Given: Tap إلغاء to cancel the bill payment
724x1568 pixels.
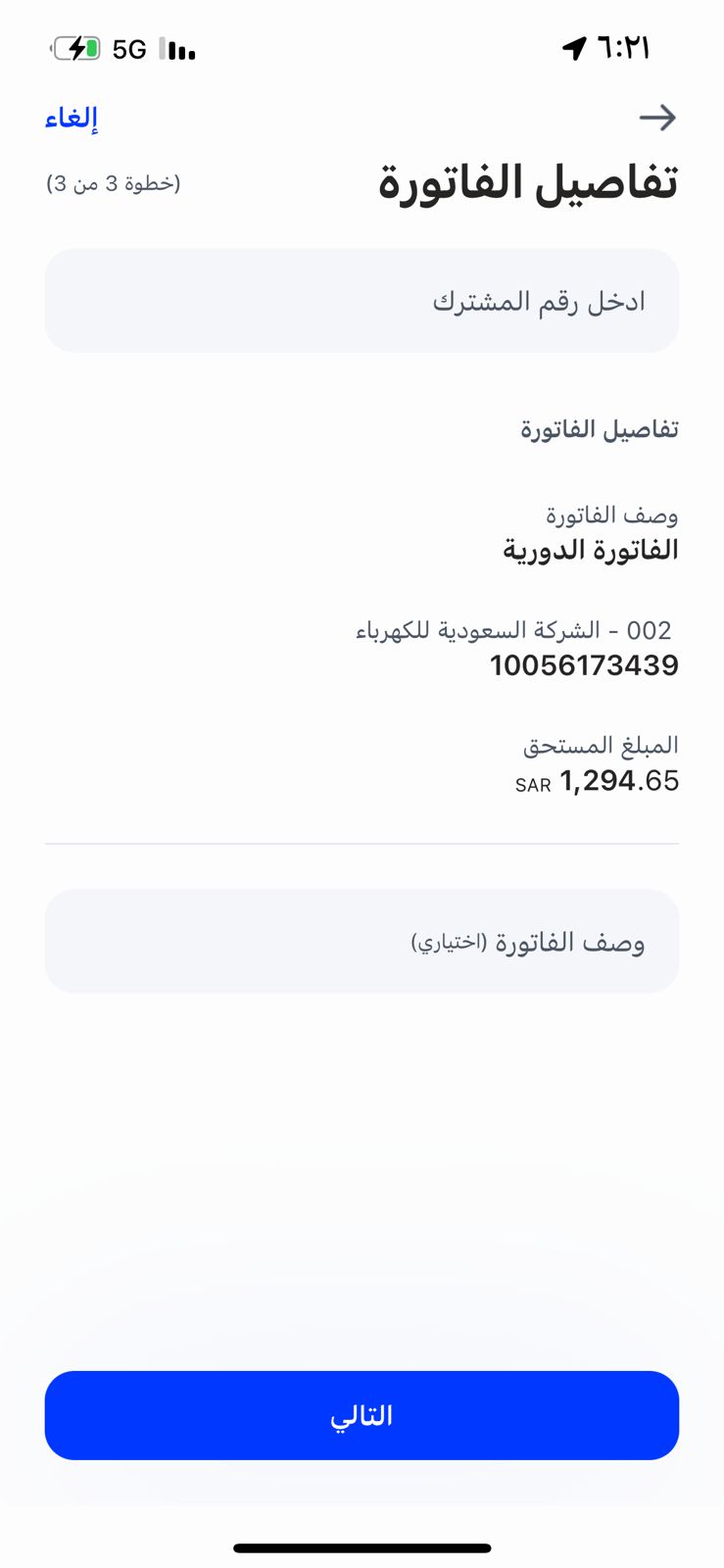Looking at the screenshot, I should (72, 119).
